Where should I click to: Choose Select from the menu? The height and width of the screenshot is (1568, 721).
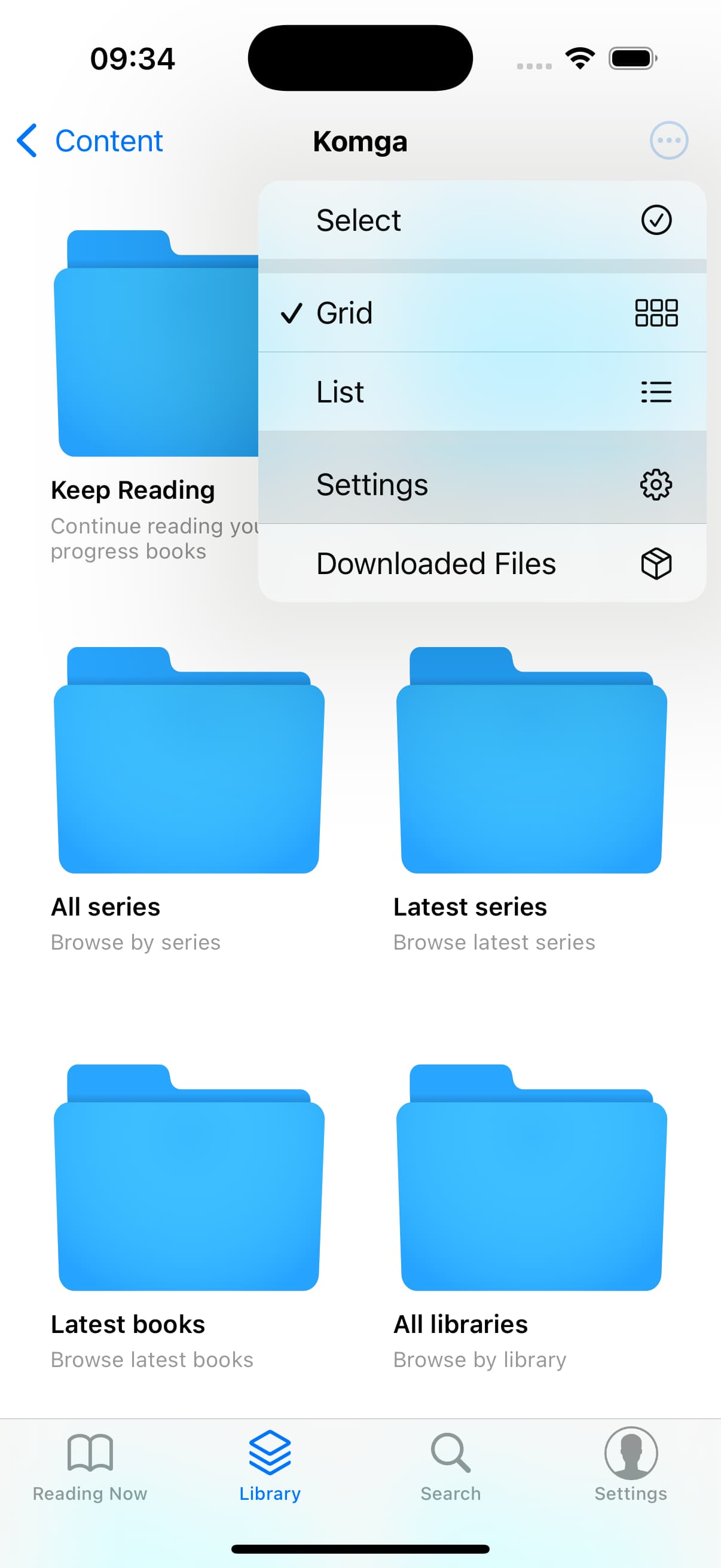pyautogui.click(x=482, y=219)
